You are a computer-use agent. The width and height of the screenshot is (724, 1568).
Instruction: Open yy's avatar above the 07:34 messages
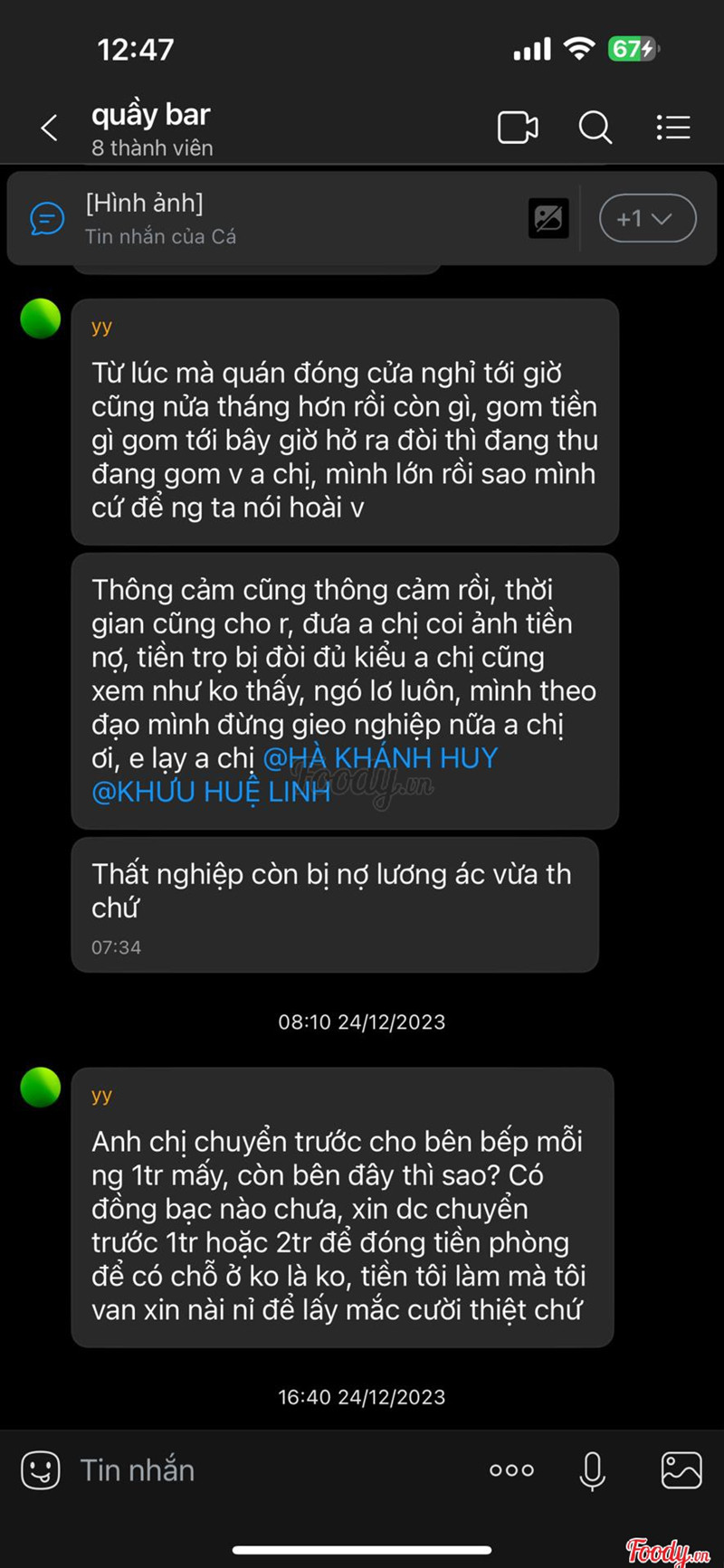(41, 318)
